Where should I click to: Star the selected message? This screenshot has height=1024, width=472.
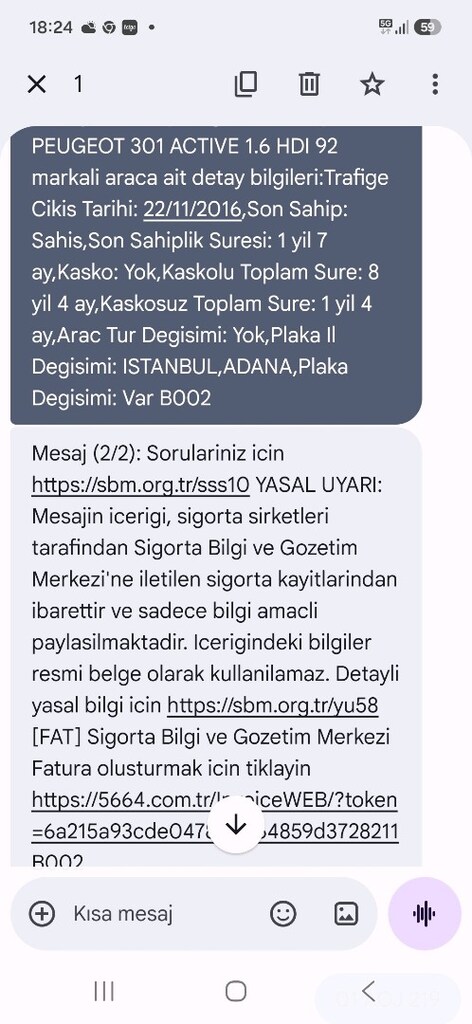pyautogui.click(x=372, y=84)
